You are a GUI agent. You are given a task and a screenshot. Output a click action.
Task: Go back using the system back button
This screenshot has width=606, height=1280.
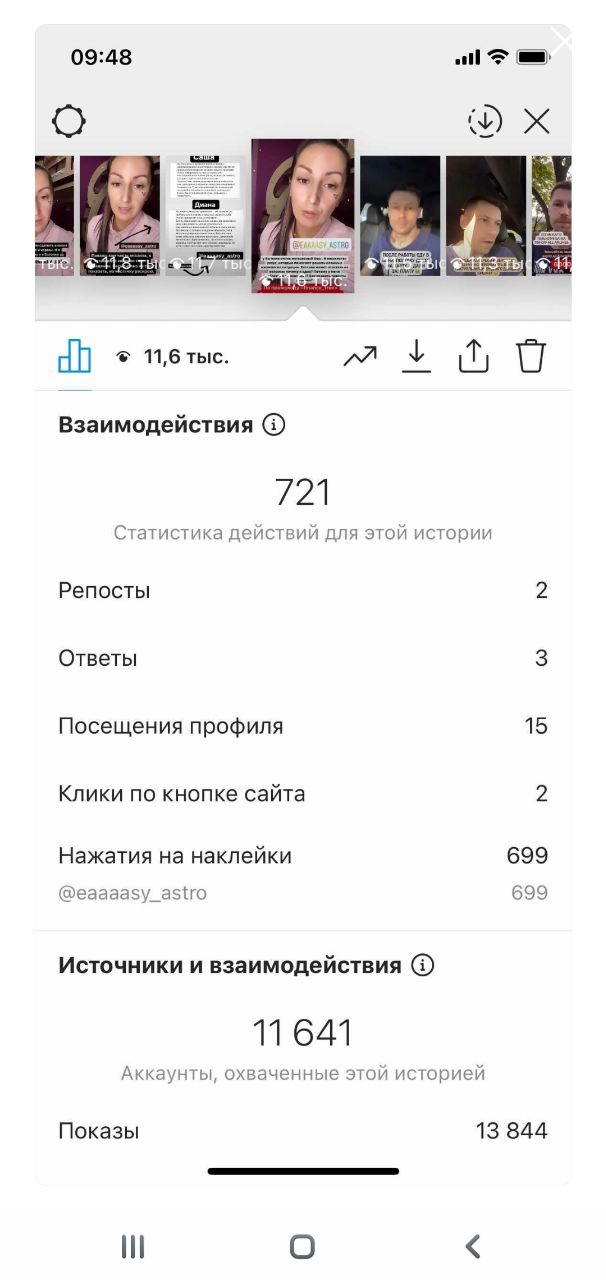point(473,1246)
